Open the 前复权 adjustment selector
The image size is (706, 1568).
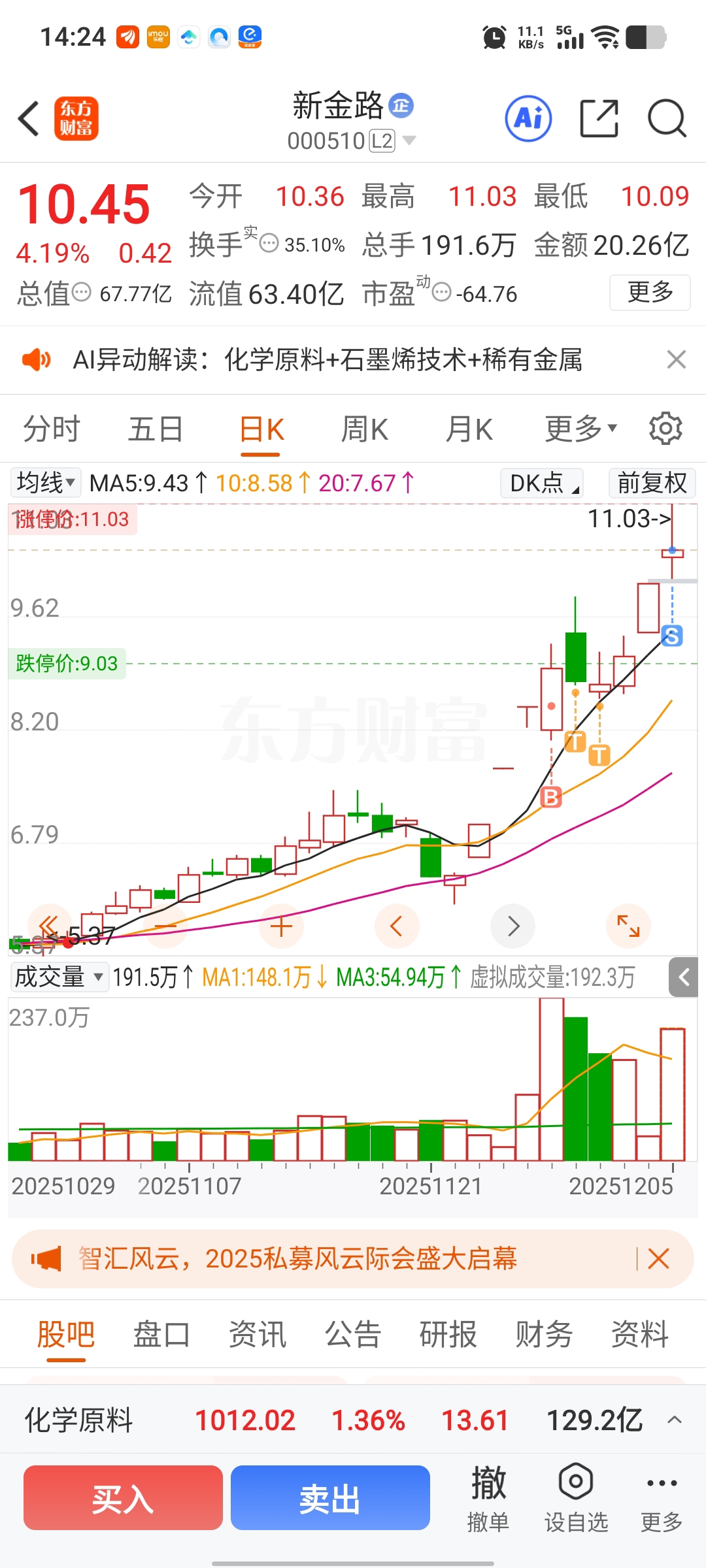[x=652, y=483]
